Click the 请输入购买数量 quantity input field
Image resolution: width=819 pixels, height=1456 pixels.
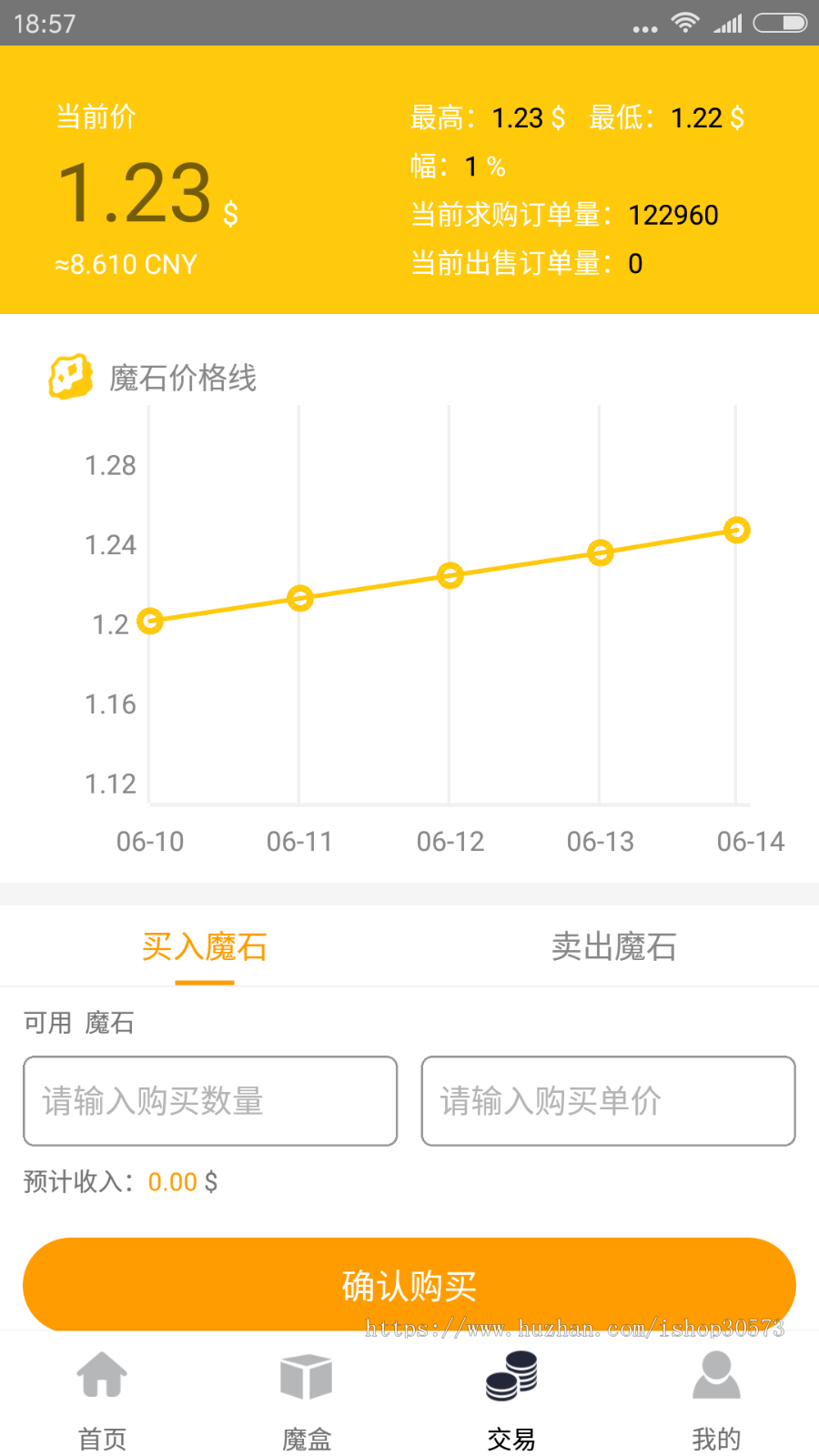coord(210,1100)
